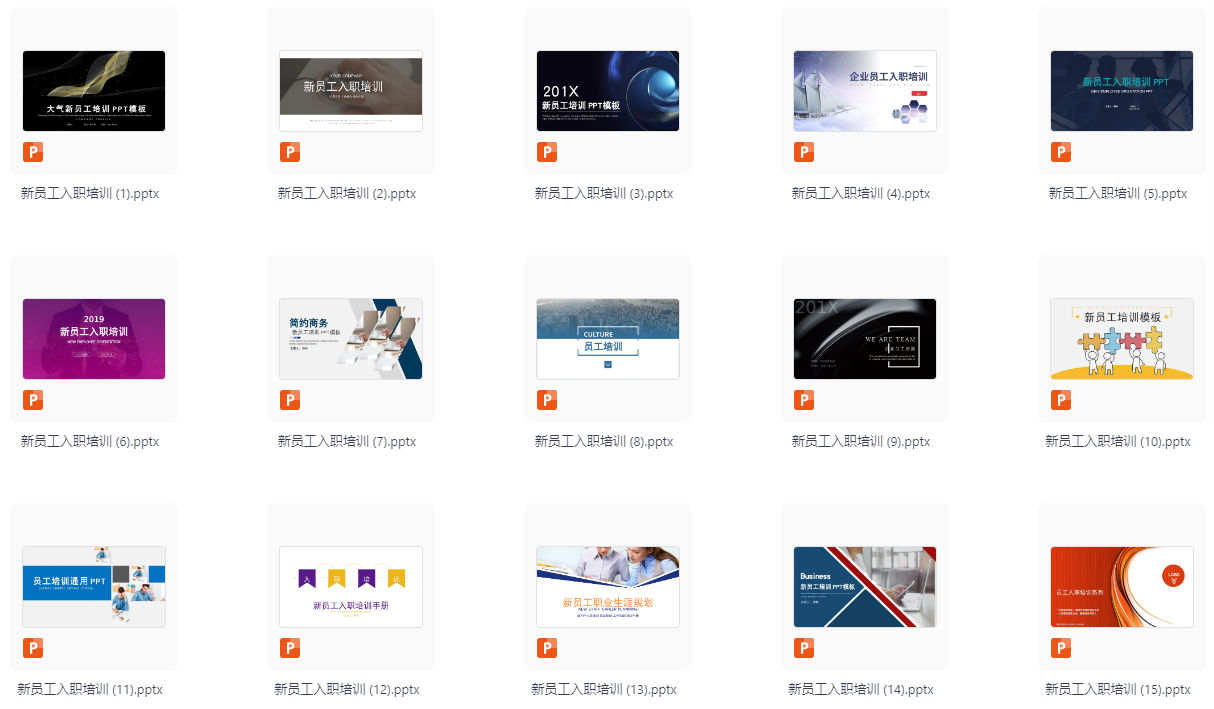Open 新员工入职培训 (15).pptx file
Screen dimensions: 1214x709
[x=1122, y=587]
